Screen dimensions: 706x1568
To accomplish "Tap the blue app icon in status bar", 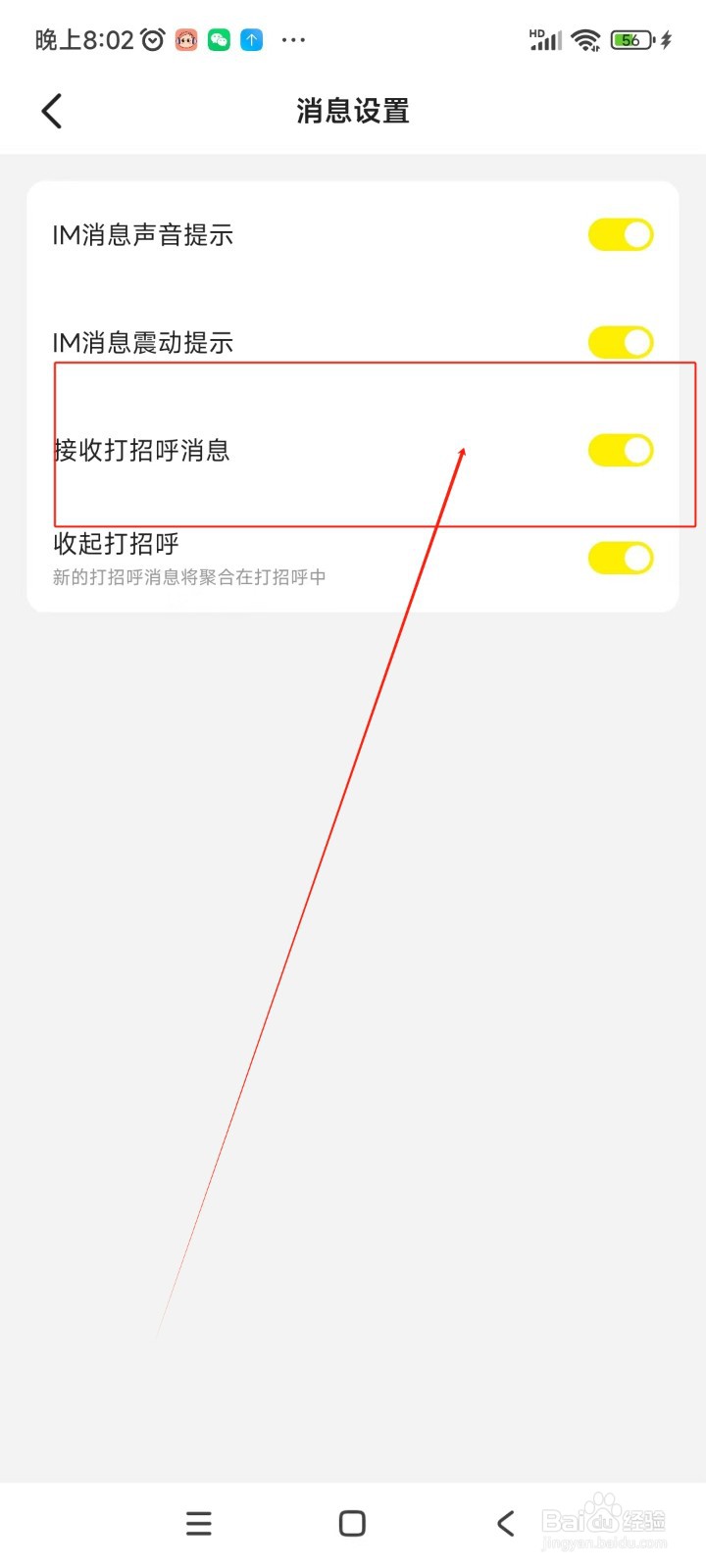I will tap(251, 39).
